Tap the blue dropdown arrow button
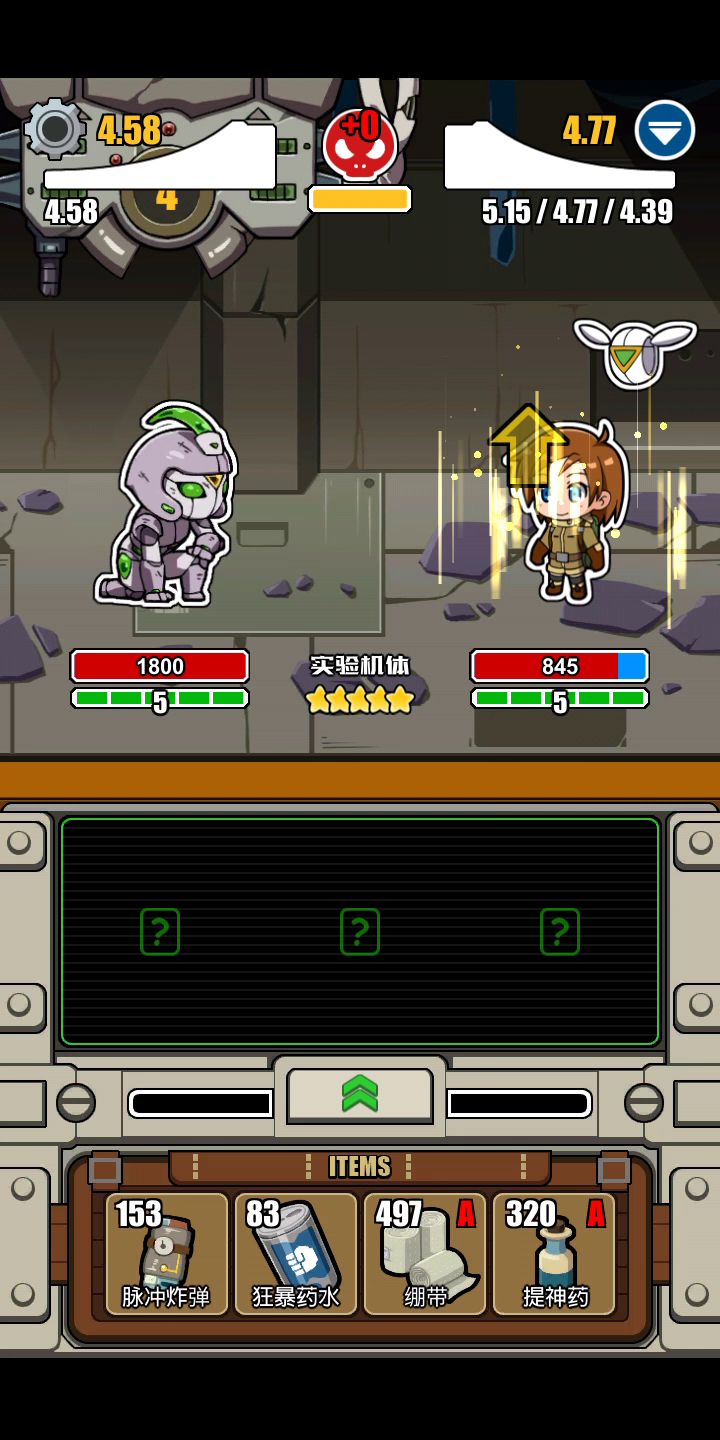 point(665,130)
